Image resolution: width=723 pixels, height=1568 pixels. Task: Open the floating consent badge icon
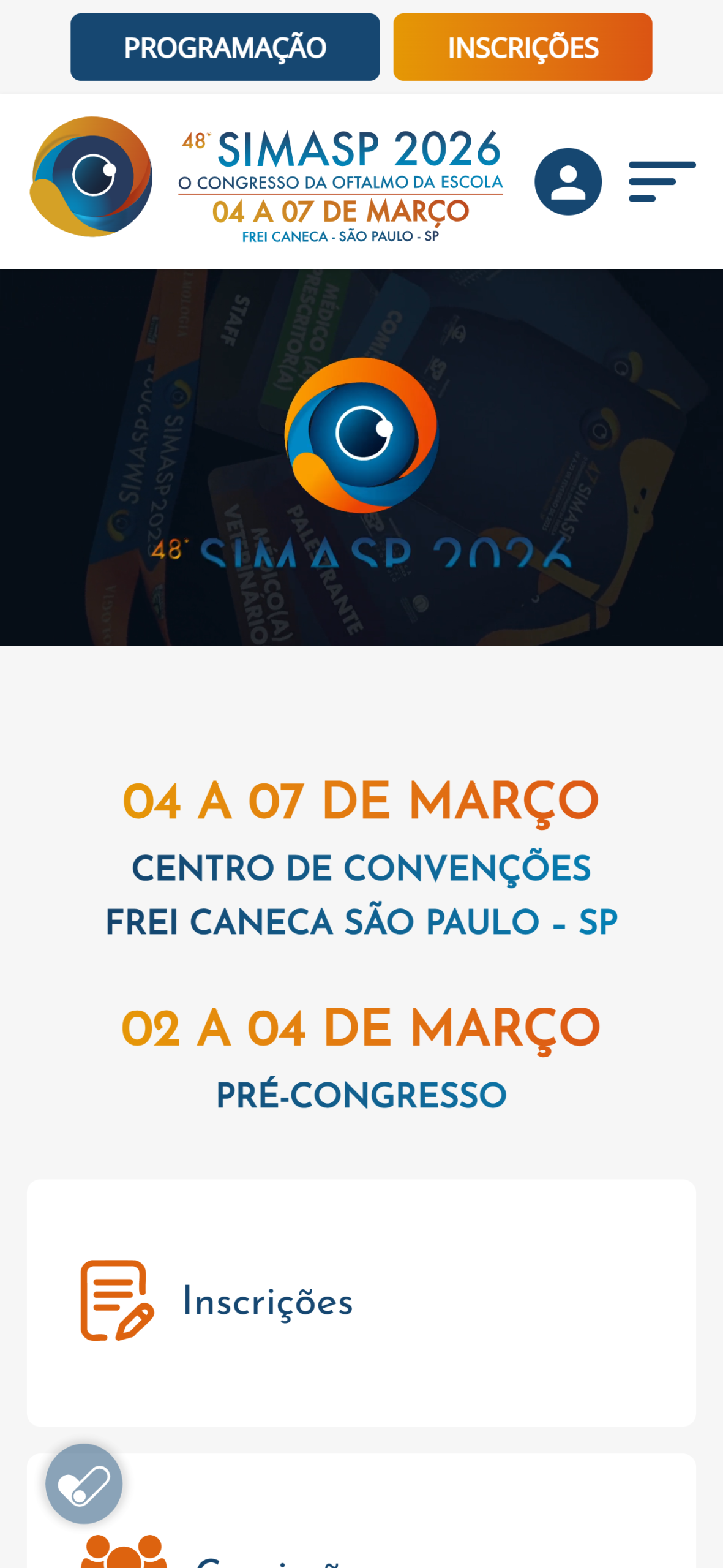tap(84, 1483)
